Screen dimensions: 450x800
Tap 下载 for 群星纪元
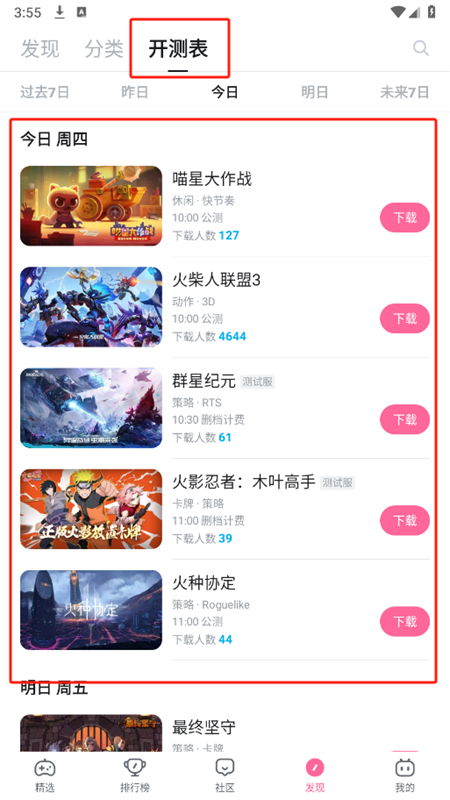[405, 419]
